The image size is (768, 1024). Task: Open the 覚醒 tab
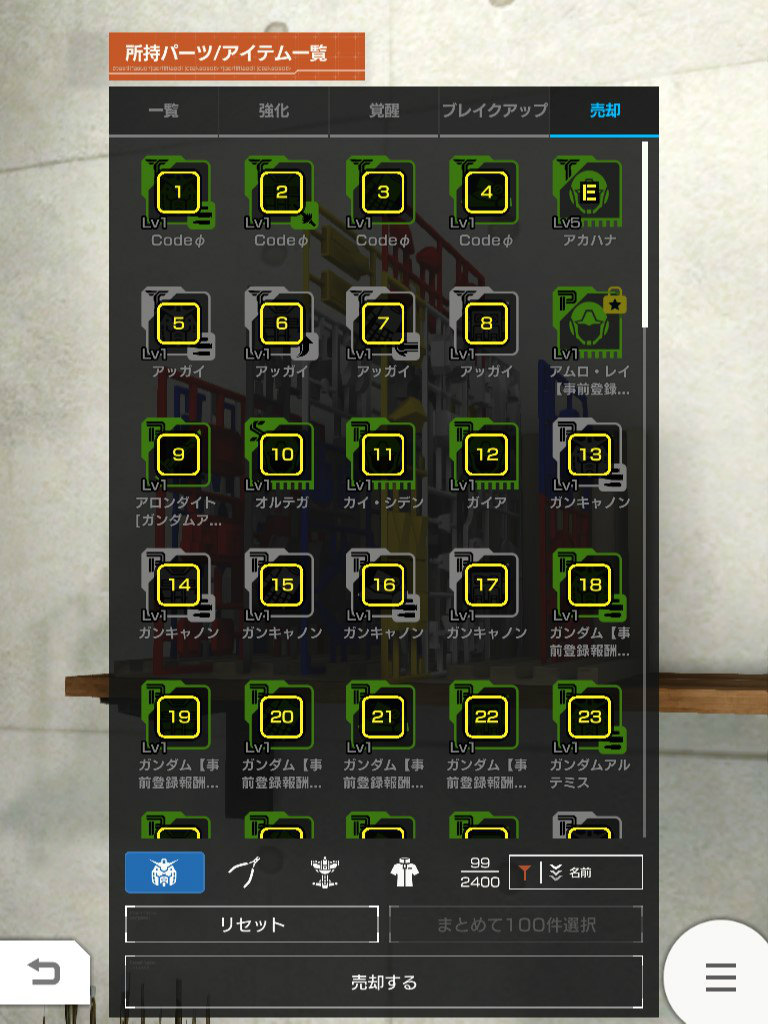pyautogui.click(x=383, y=111)
